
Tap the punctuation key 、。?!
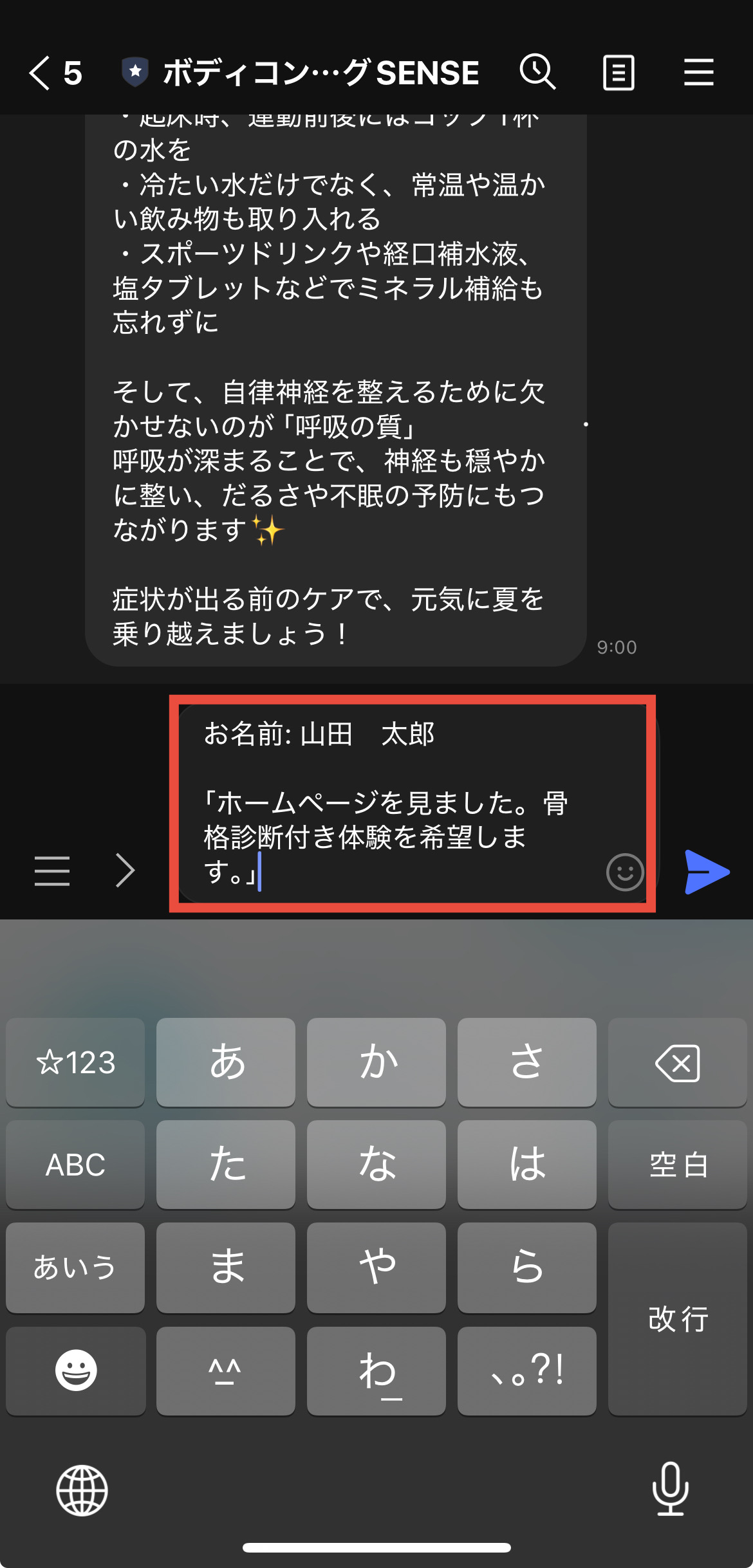526,1370
